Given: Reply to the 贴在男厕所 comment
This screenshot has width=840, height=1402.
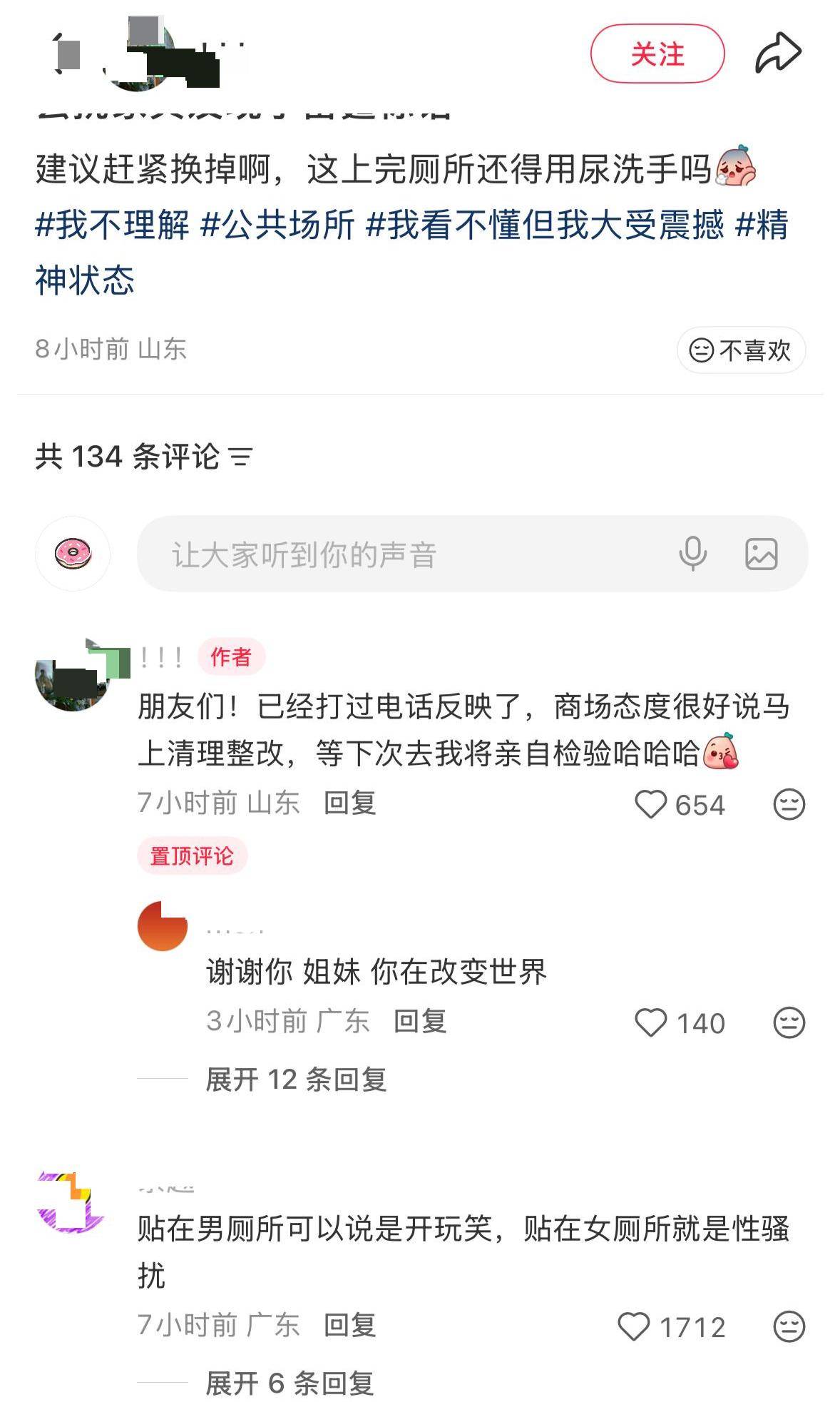Looking at the screenshot, I should [x=349, y=1326].
